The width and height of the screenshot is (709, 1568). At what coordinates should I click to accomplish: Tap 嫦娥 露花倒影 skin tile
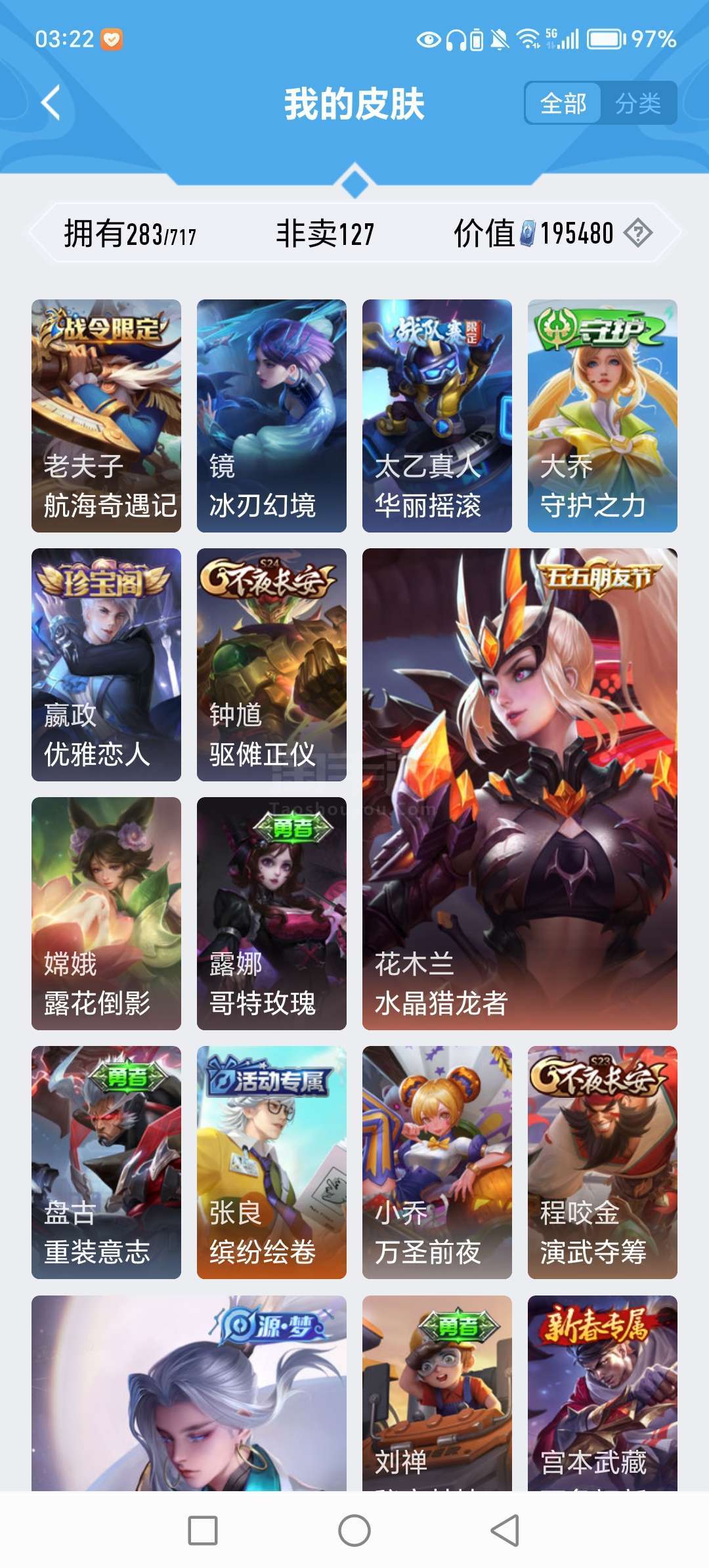pos(106,913)
